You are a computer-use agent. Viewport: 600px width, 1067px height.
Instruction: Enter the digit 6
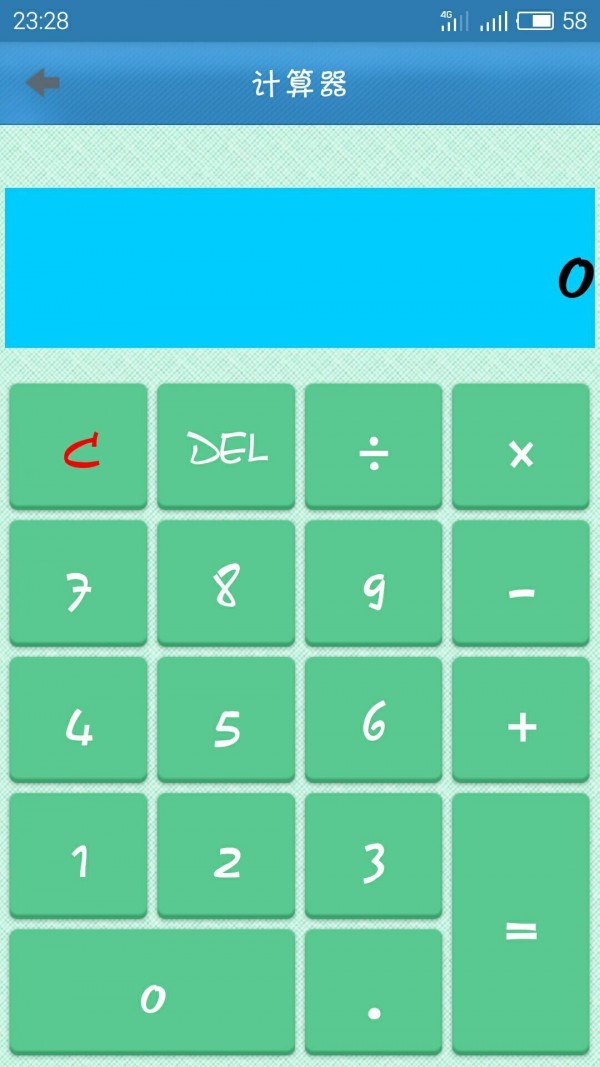[x=373, y=719]
